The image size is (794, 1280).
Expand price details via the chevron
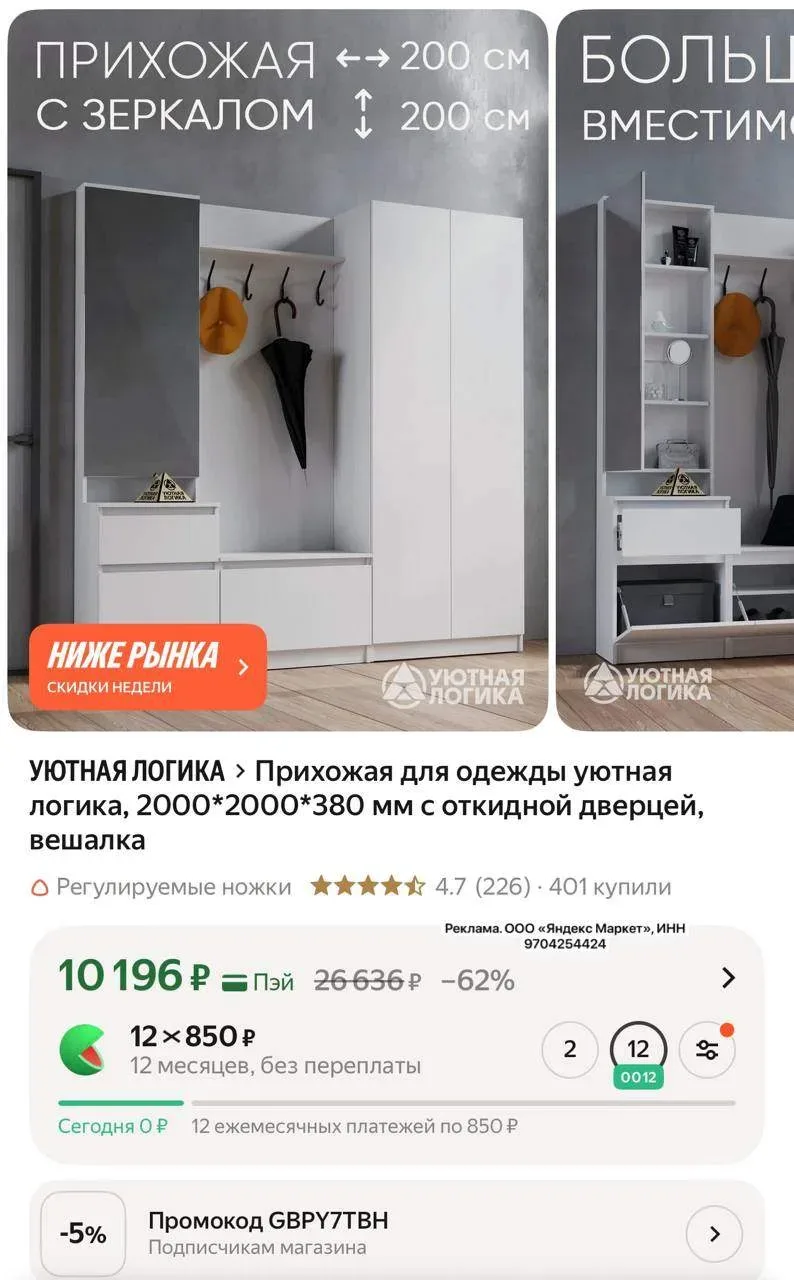click(x=728, y=978)
